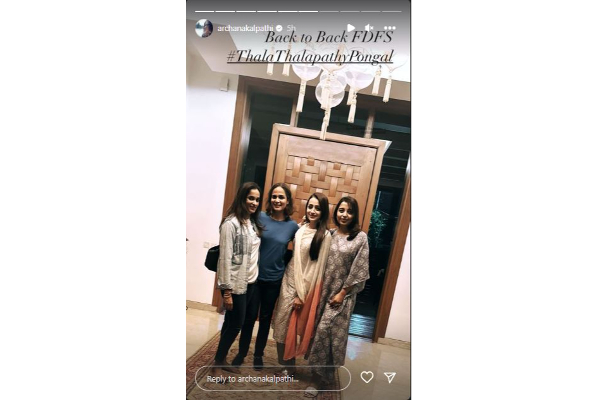600x400 pixels.
Task: Share this story via the send icon
Action: click(390, 378)
